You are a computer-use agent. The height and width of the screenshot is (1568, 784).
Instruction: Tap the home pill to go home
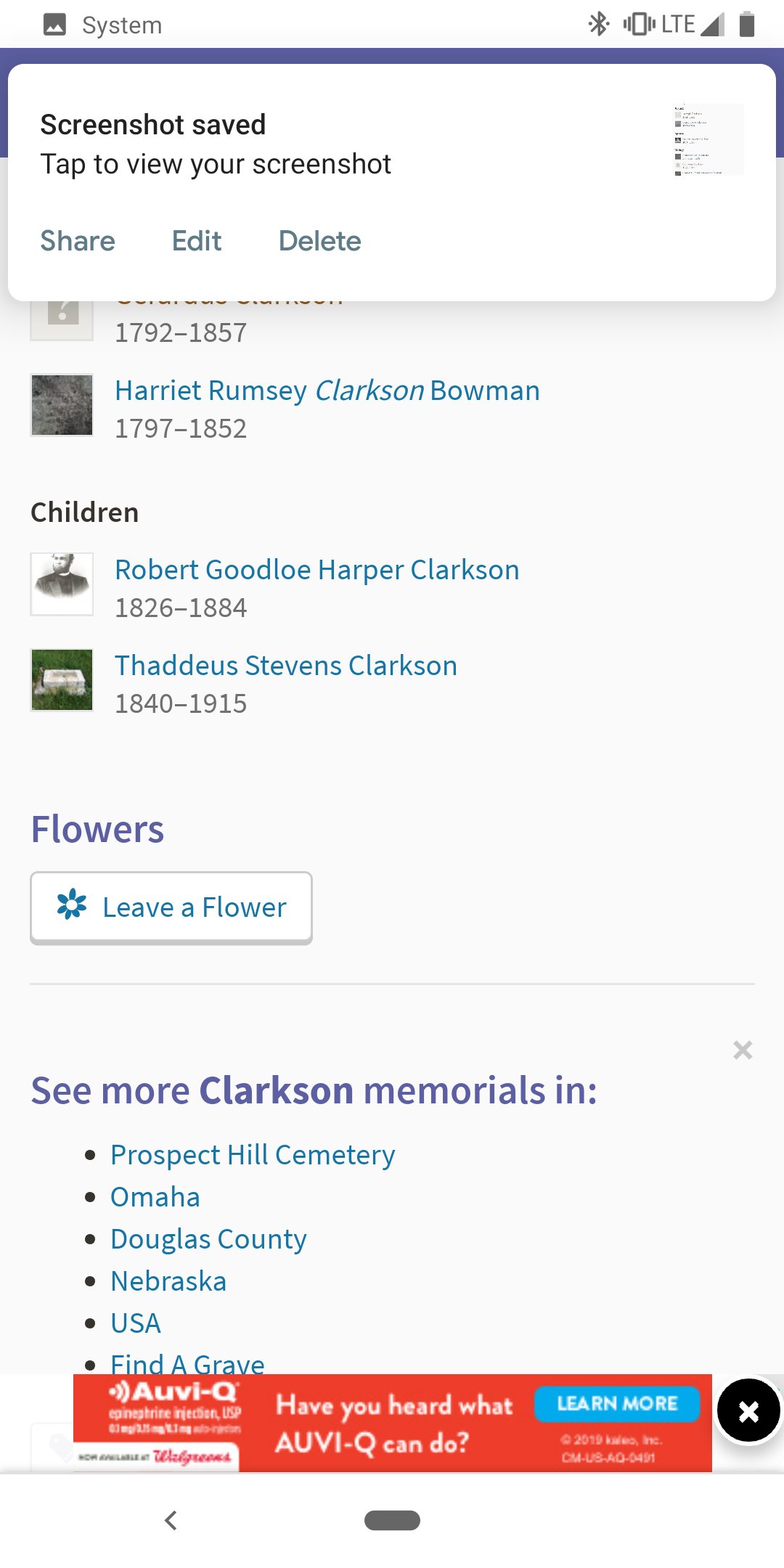coord(392,1520)
